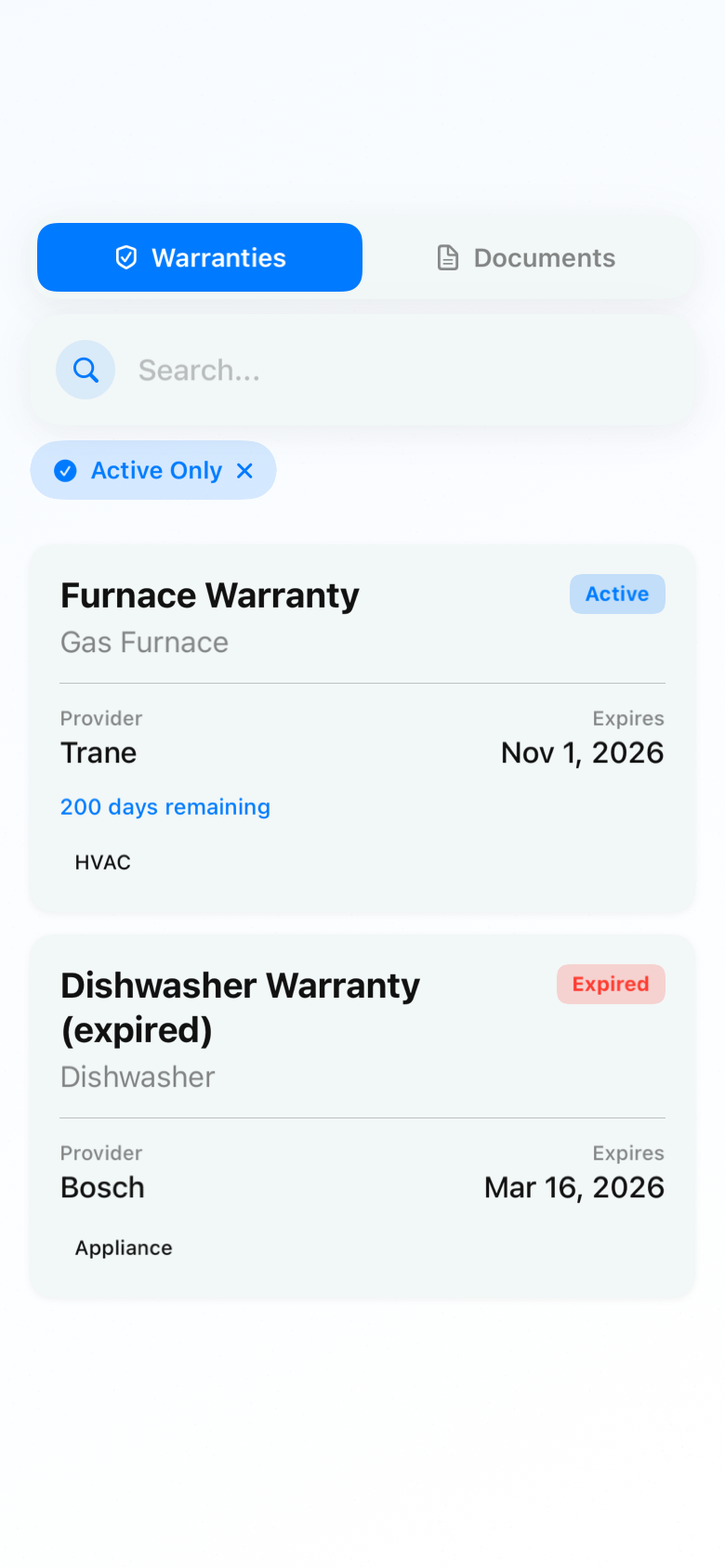Click the HVAC category tag

pos(102,862)
